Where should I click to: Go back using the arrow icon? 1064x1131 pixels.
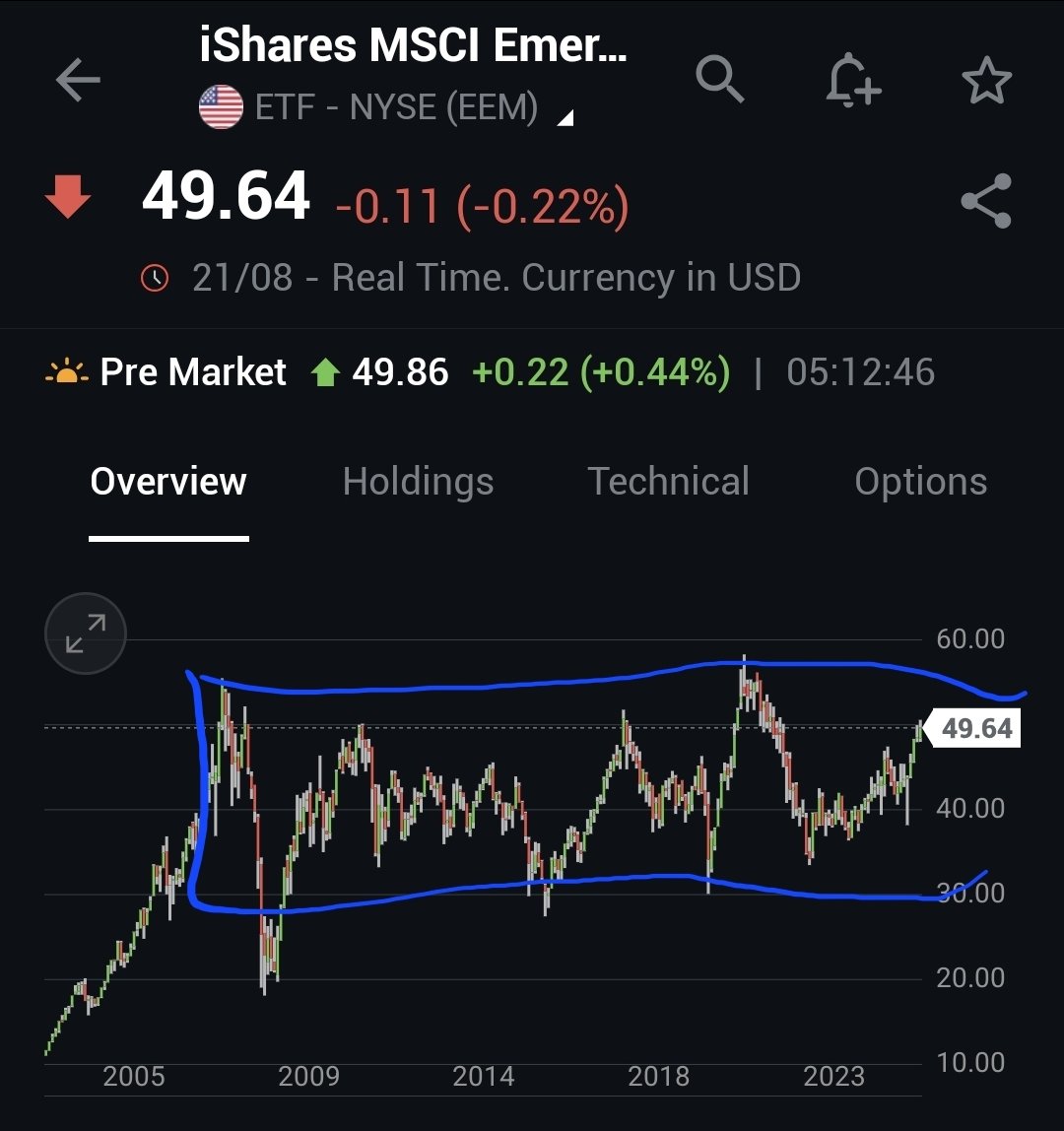click(78, 81)
